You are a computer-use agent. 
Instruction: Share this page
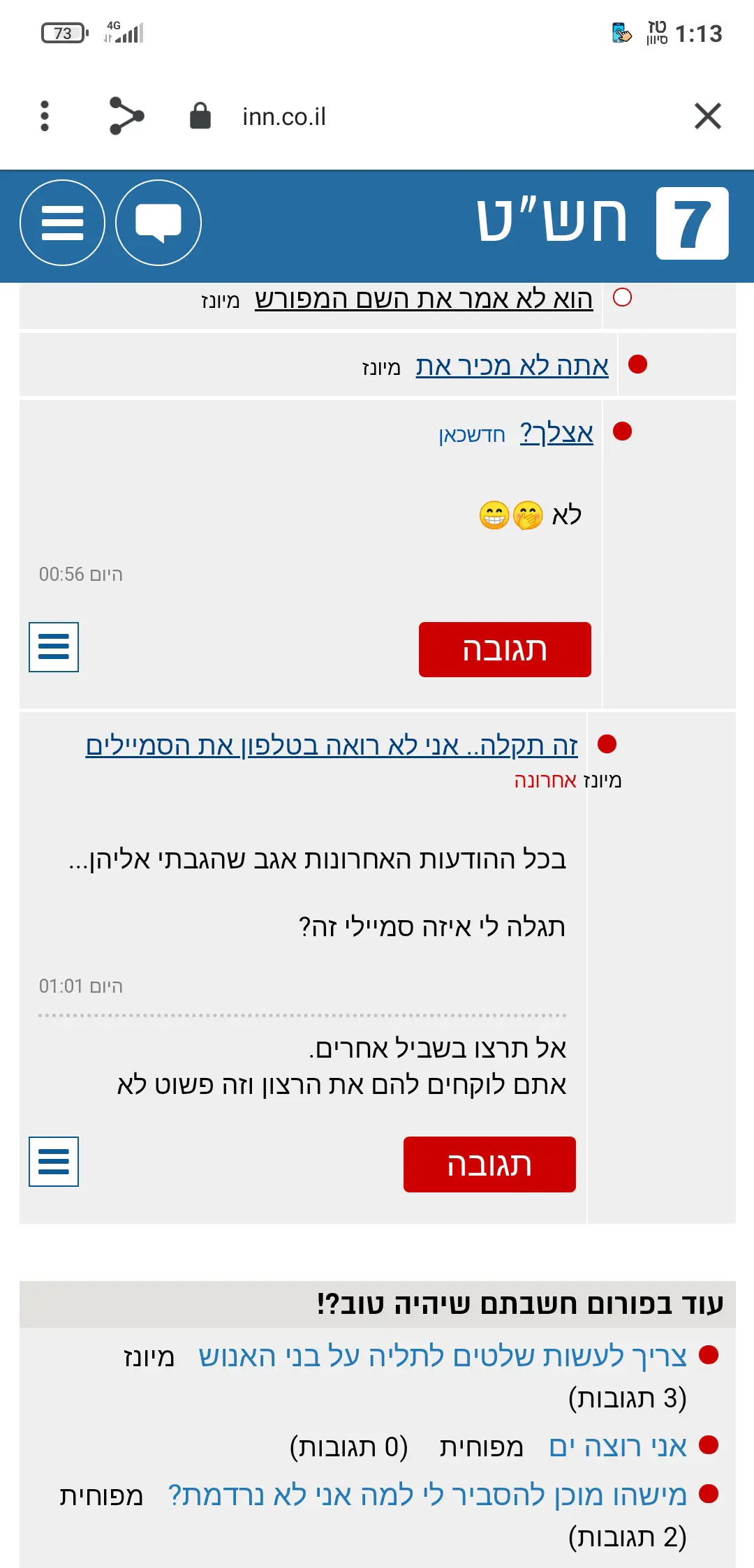126,116
